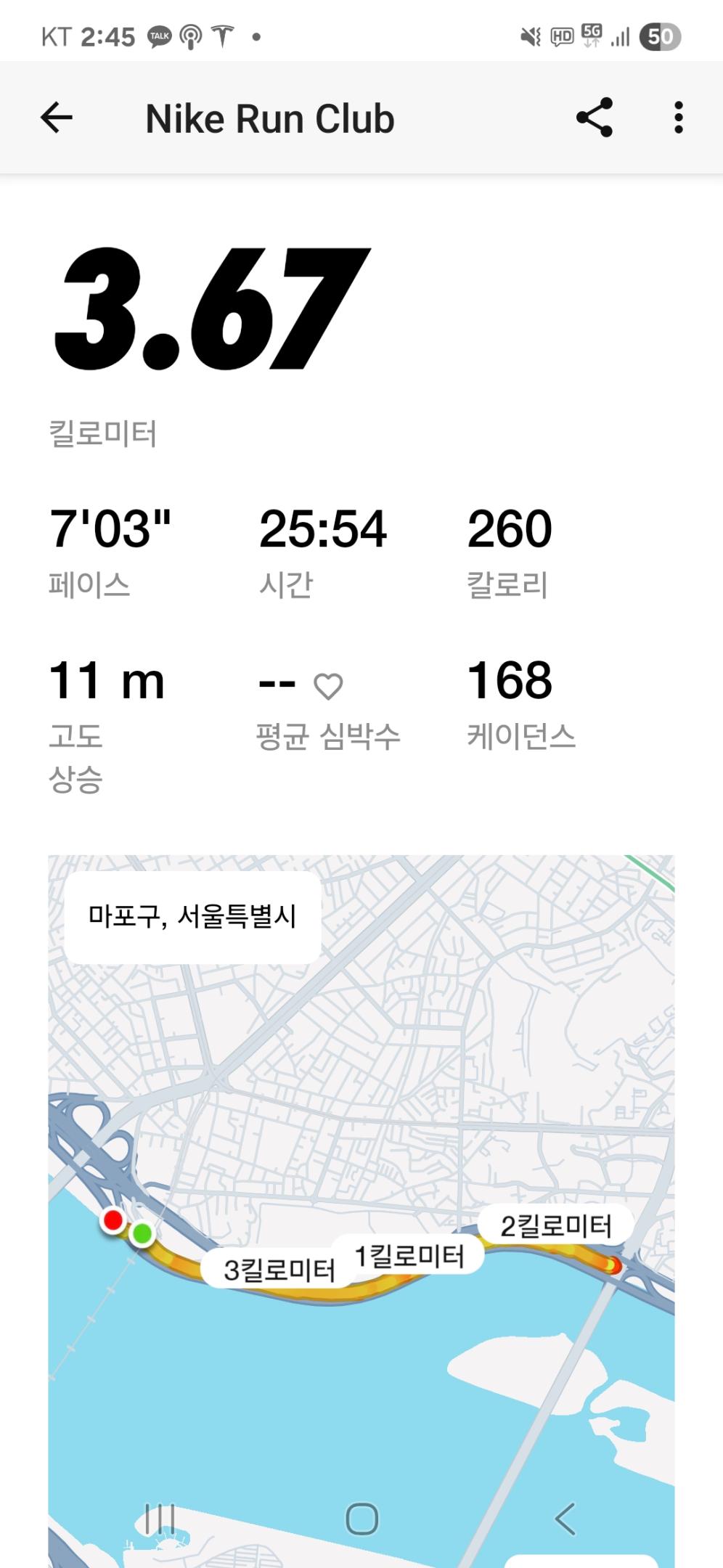Open the three-dot overflow menu

pyautogui.click(x=677, y=118)
